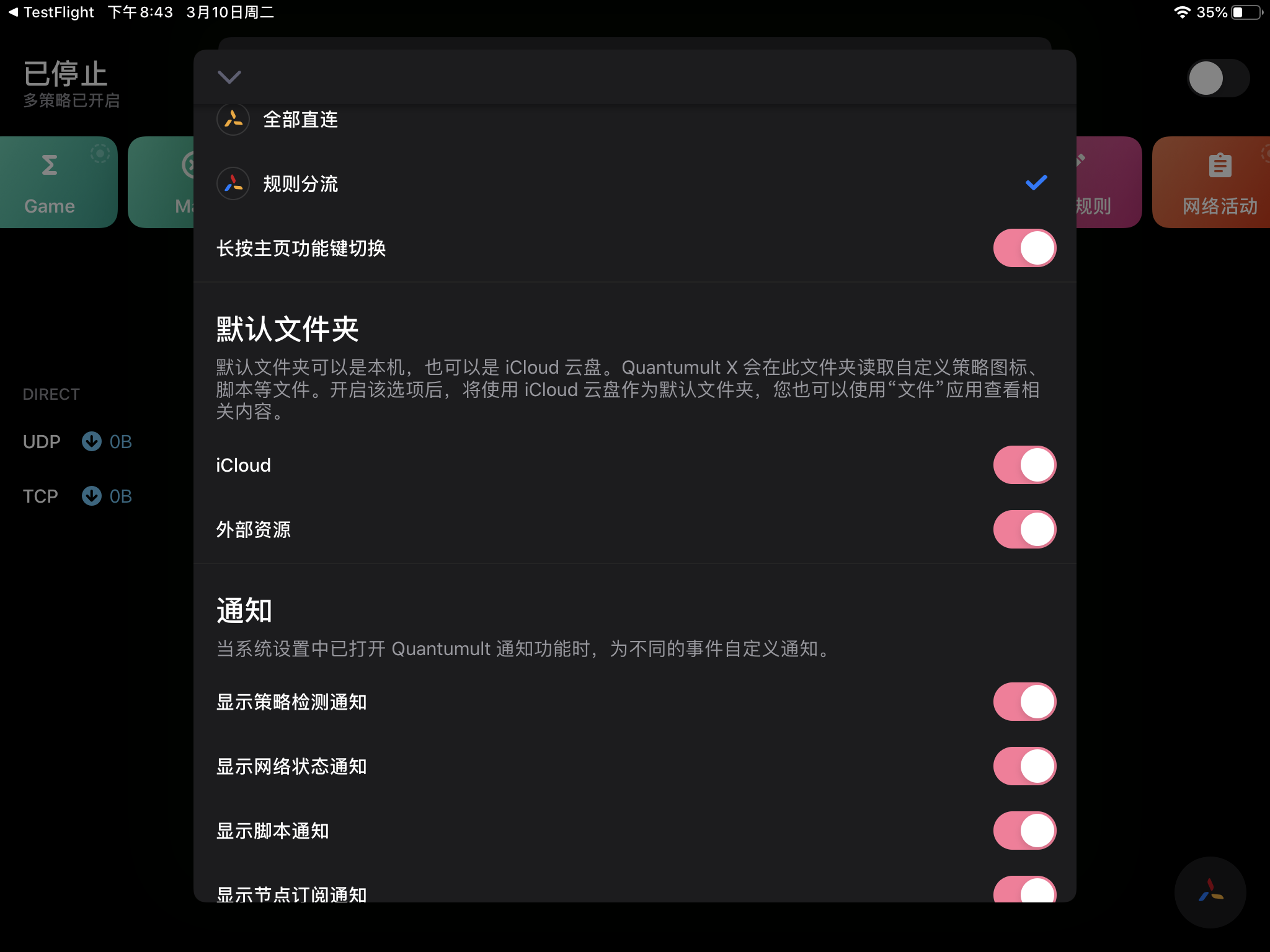Return to TestFlight app
The width and height of the screenshot is (1270, 952).
click(x=51, y=12)
